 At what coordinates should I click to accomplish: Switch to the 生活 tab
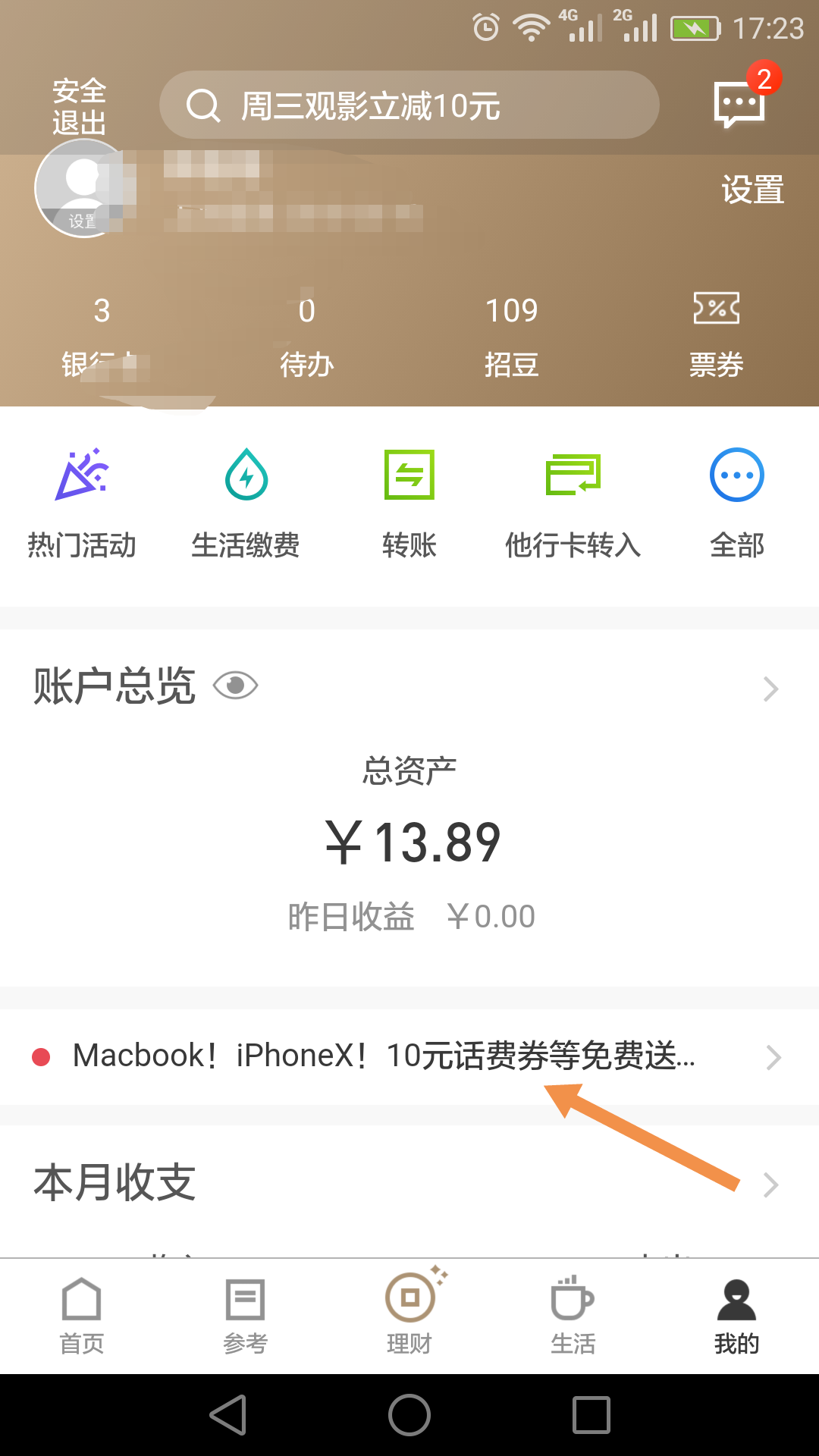click(573, 1316)
